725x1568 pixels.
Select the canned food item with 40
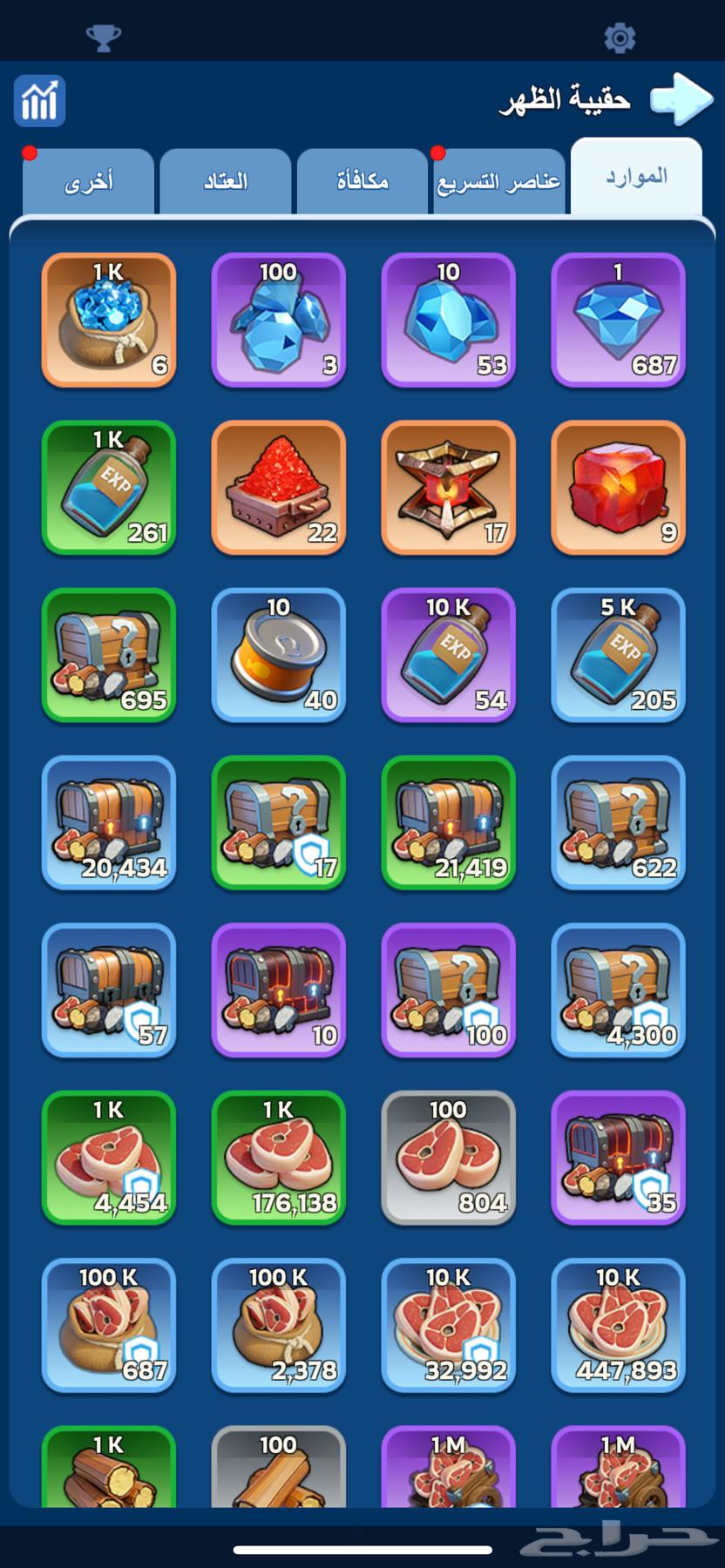pyautogui.click(x=278, y=655)
